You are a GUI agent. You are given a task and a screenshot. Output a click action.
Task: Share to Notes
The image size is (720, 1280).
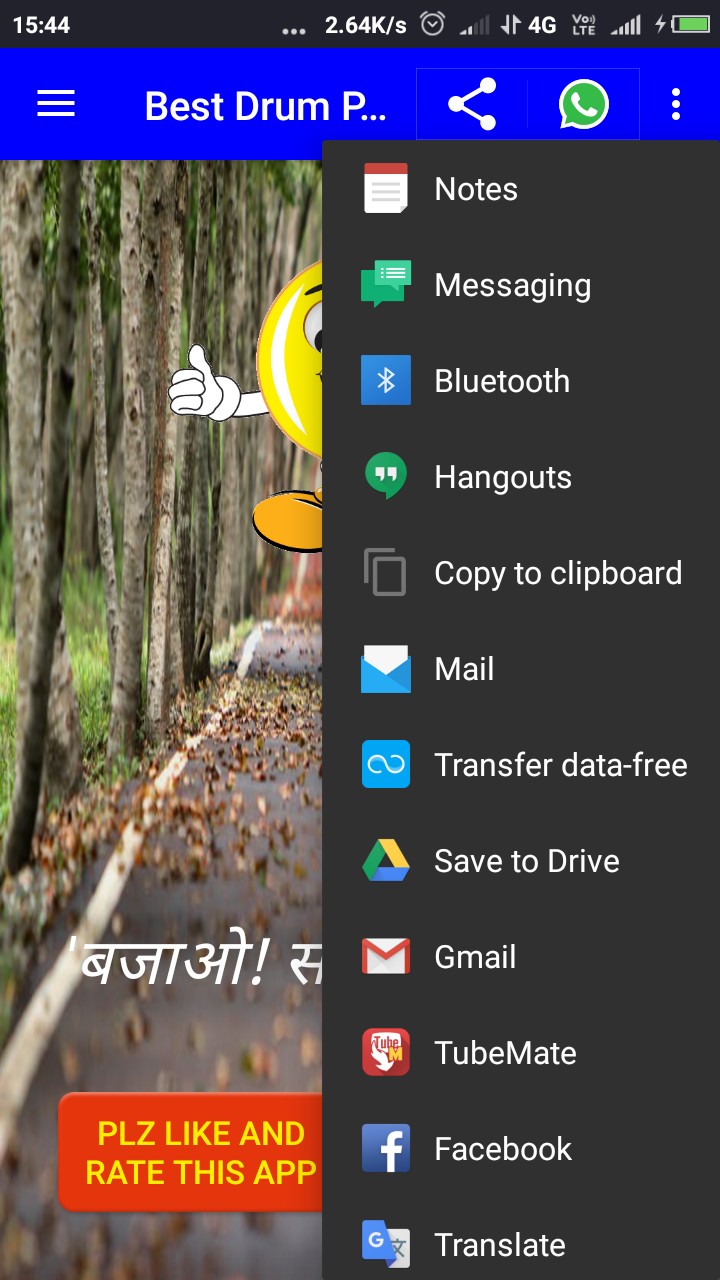point(520,189)
